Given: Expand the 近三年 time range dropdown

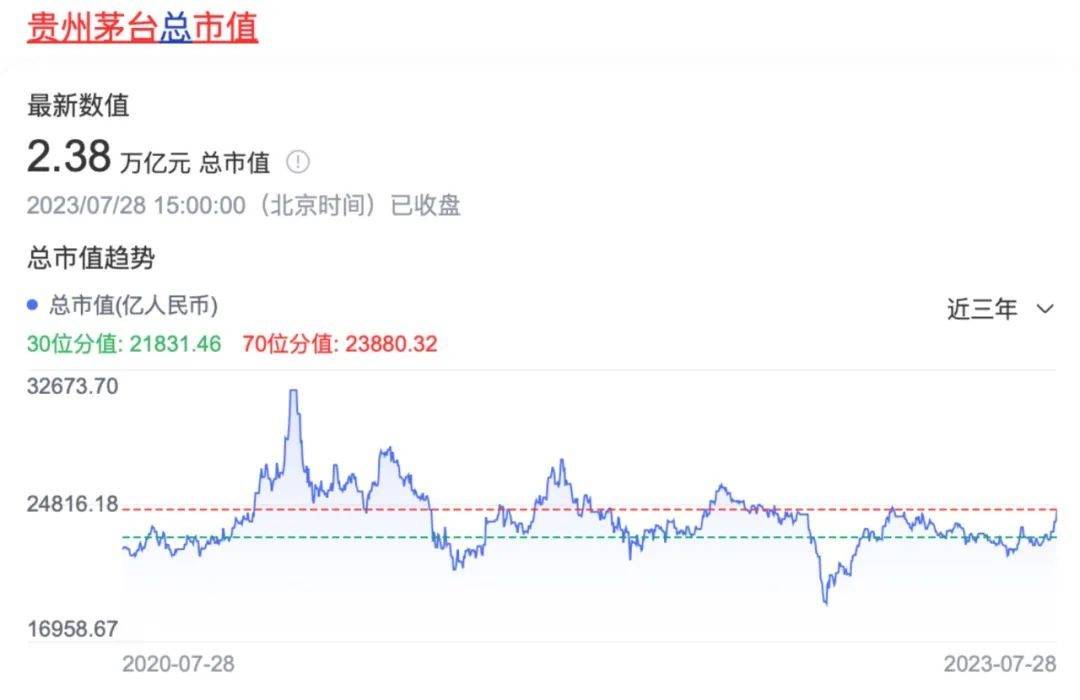Looking at the screenshot, I should click(1000, 309).
